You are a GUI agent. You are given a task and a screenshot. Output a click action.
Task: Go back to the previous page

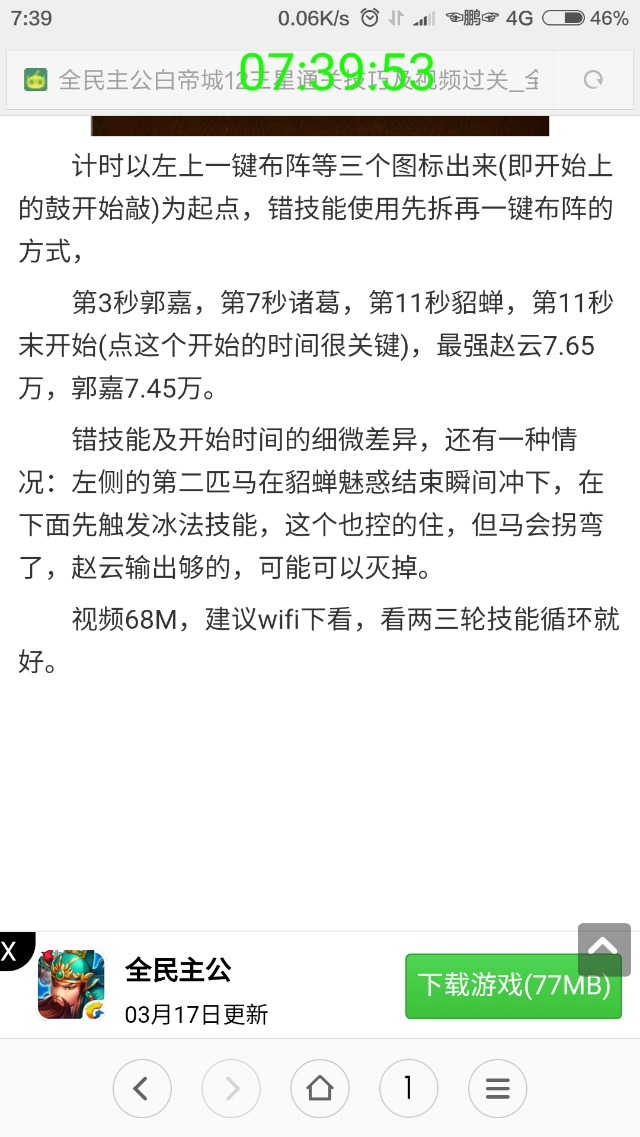pos(142,1088)
